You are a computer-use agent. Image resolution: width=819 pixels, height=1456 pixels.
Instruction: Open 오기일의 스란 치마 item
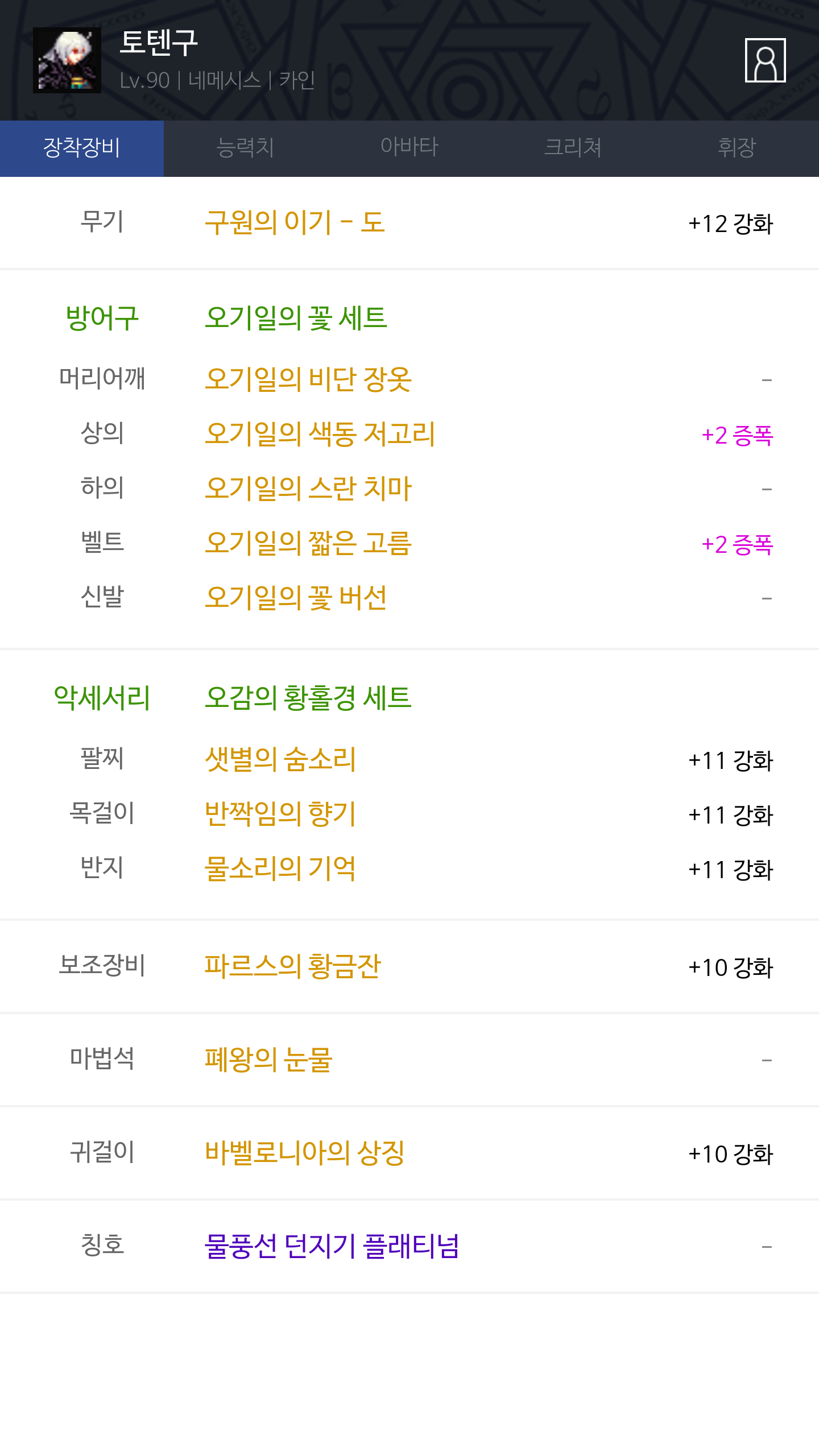[308, 488]
